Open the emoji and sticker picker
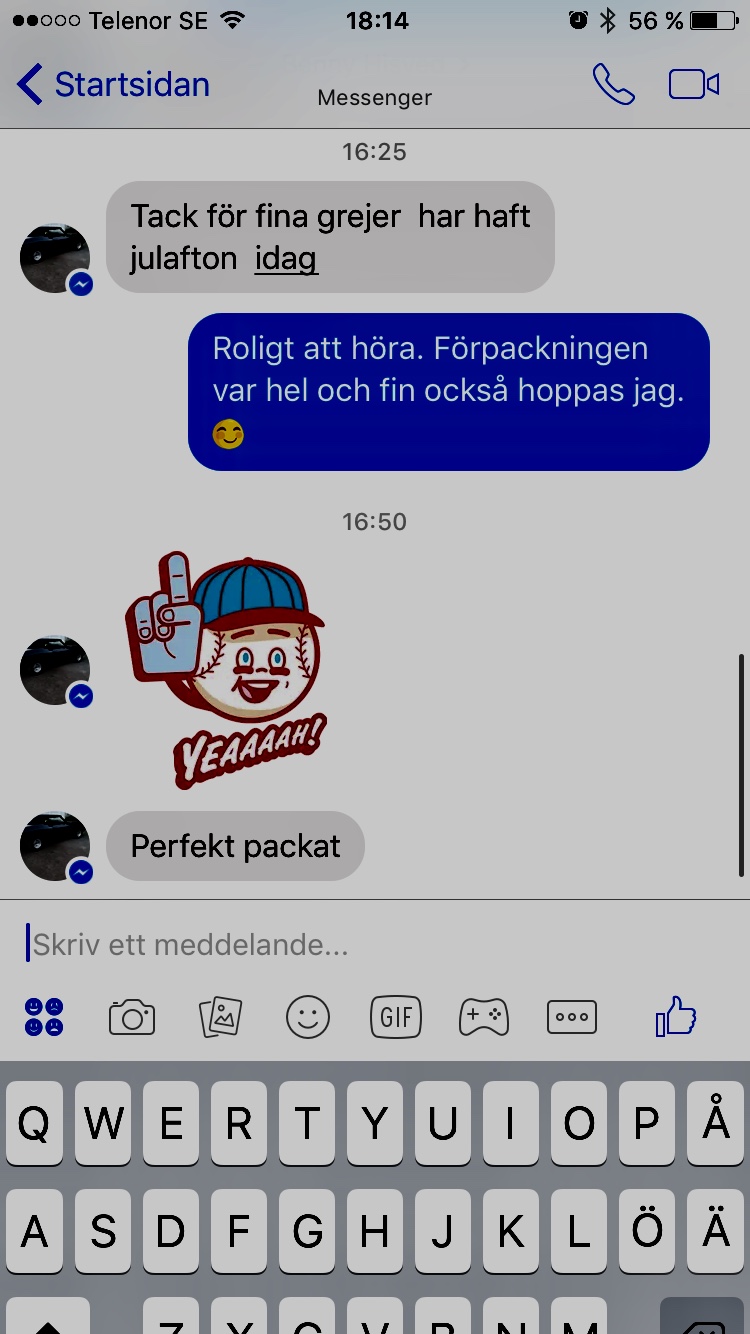The image size is (750, 1334). point(308,1018)
